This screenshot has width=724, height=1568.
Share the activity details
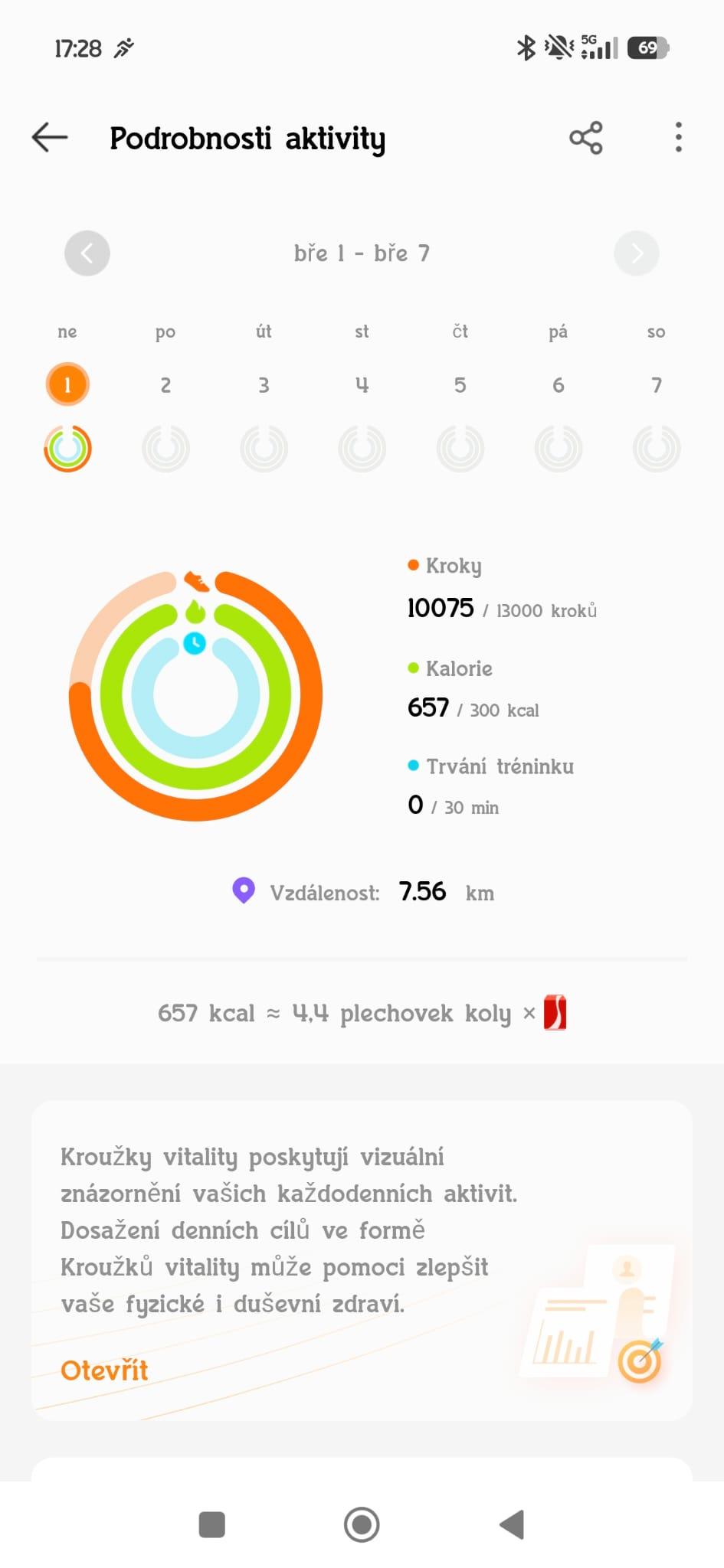586,138
